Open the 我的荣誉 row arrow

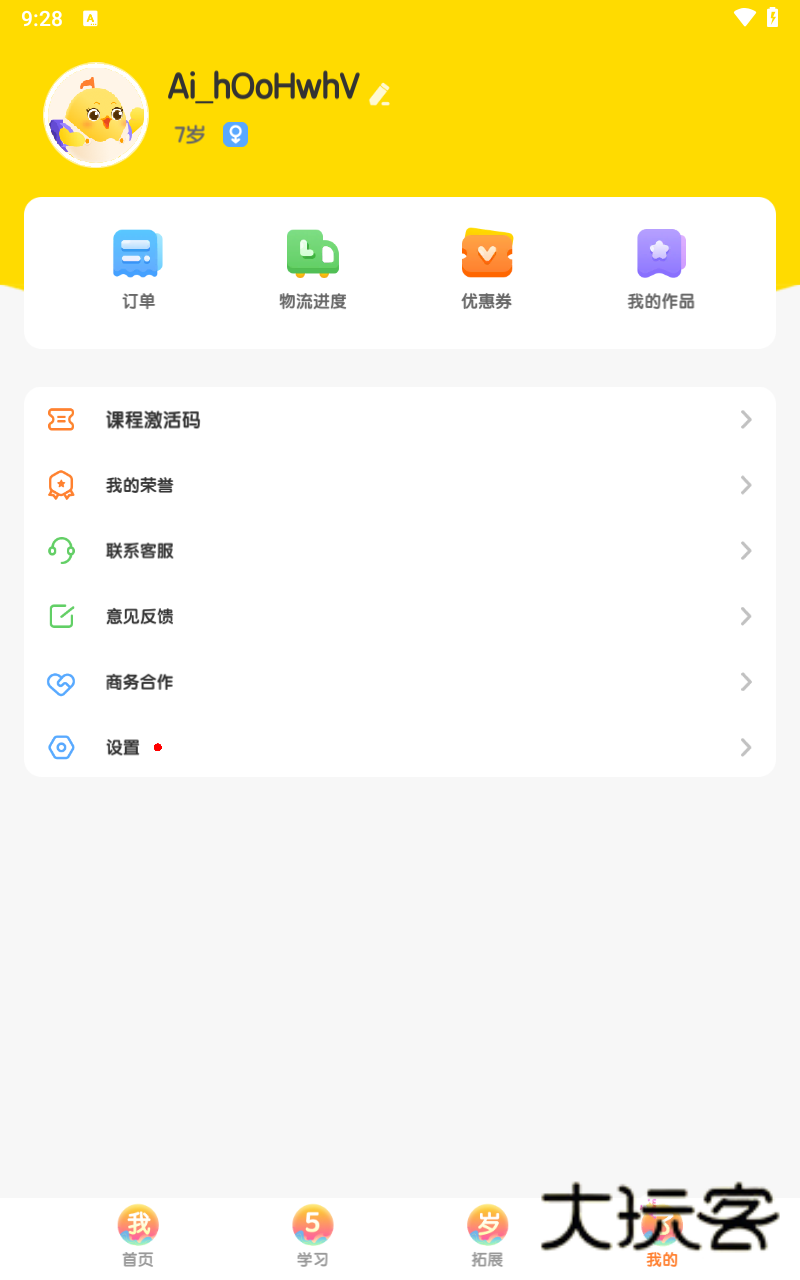(745, 485)
